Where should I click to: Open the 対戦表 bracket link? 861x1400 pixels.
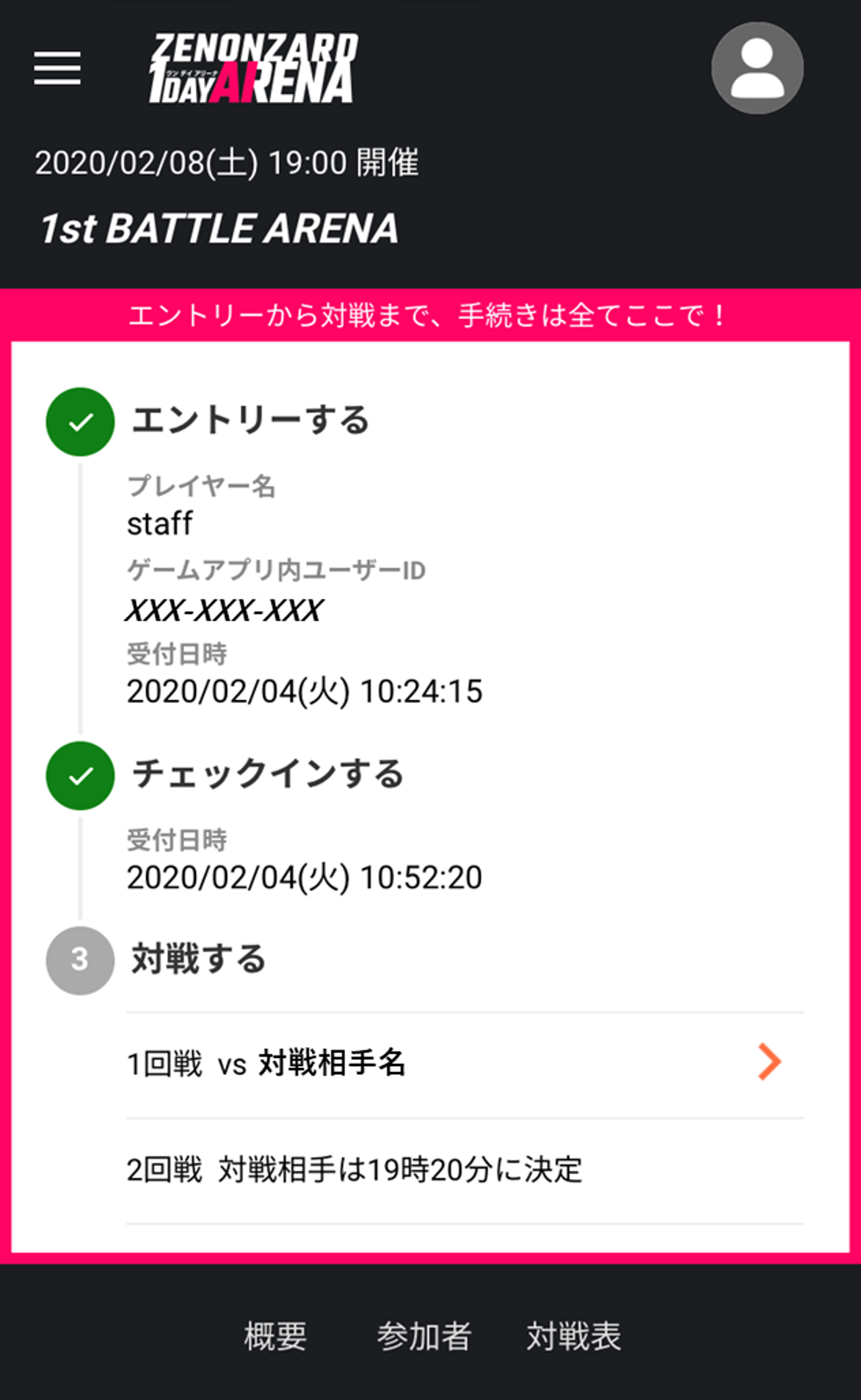574,1336
